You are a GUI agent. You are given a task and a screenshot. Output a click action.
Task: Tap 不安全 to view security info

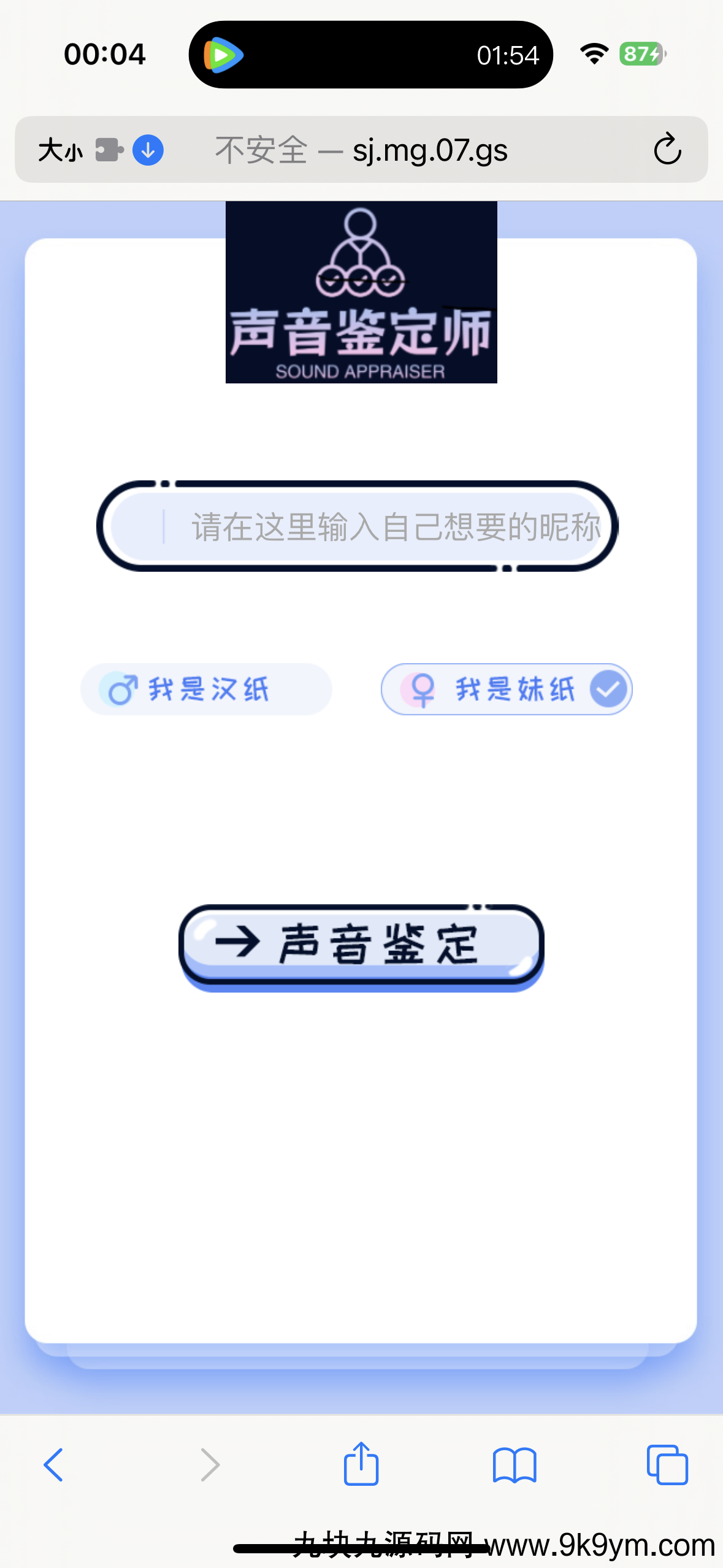click(260, 149)
